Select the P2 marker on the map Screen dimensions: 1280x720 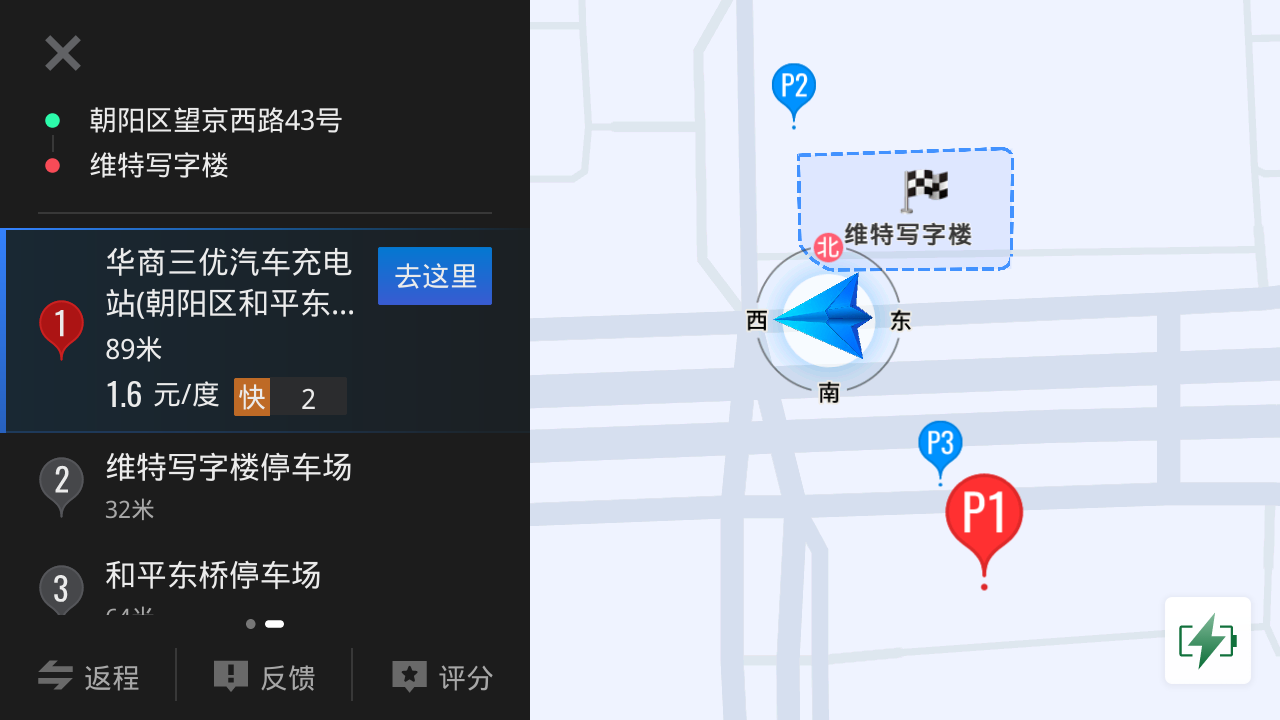tap(793, 88)
